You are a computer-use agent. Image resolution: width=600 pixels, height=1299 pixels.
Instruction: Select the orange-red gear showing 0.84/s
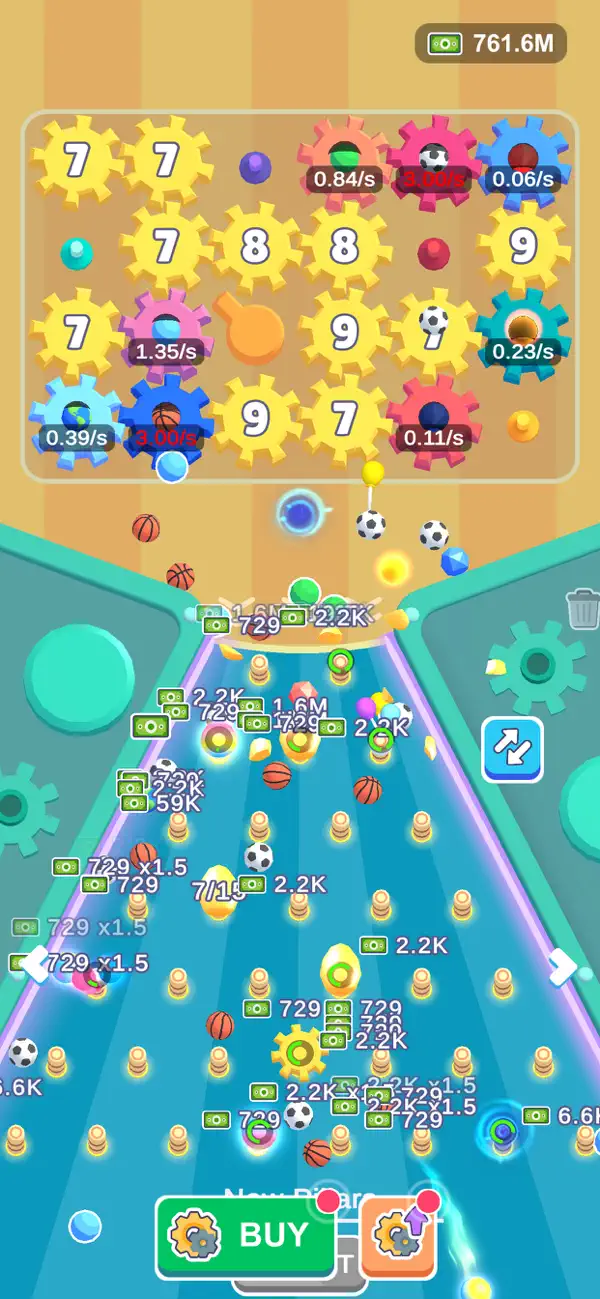tap(343, 160)
